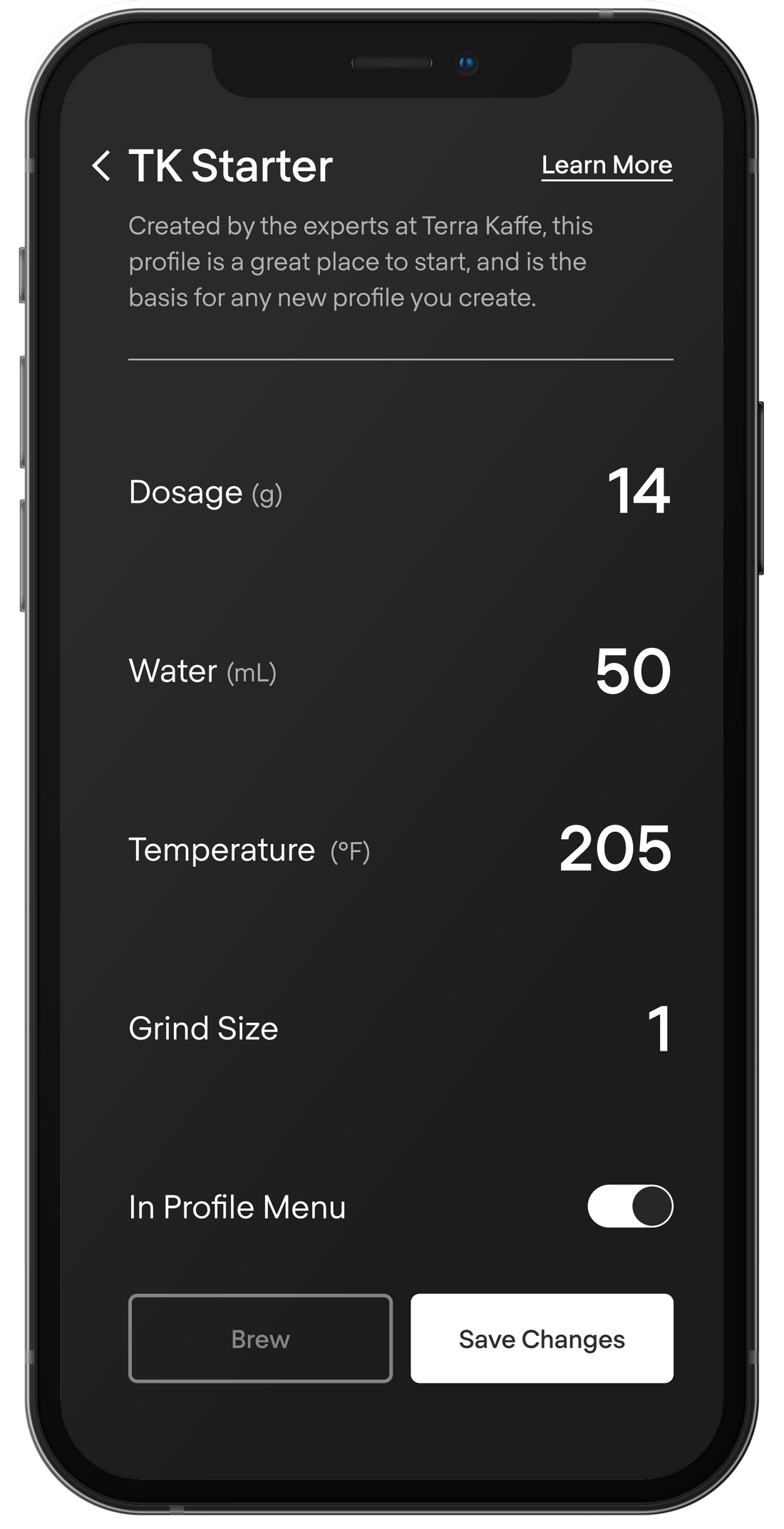Edit the Water amount of 50

point(633,671)
